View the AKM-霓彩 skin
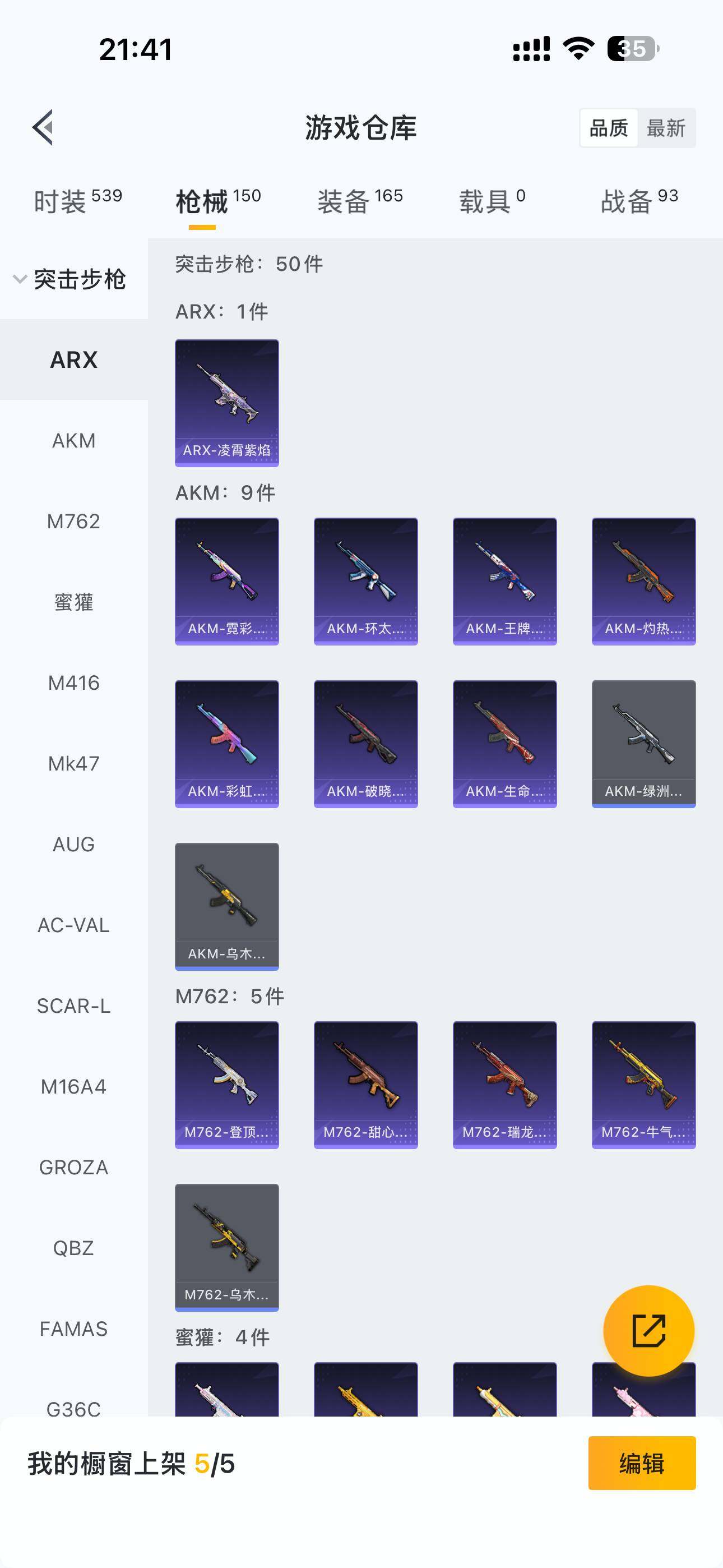 tap(227, 582)
